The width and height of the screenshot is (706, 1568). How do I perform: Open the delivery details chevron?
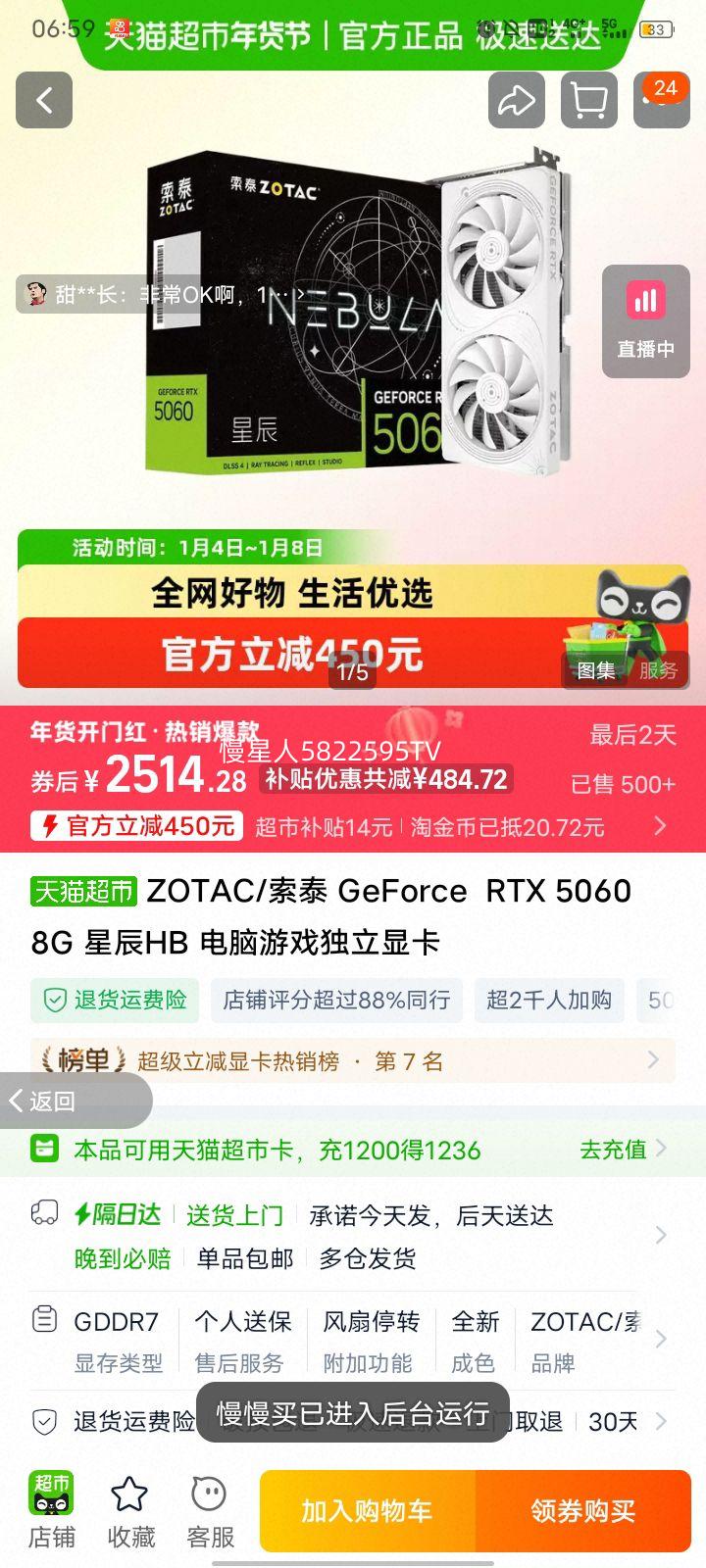point(663,1237)
